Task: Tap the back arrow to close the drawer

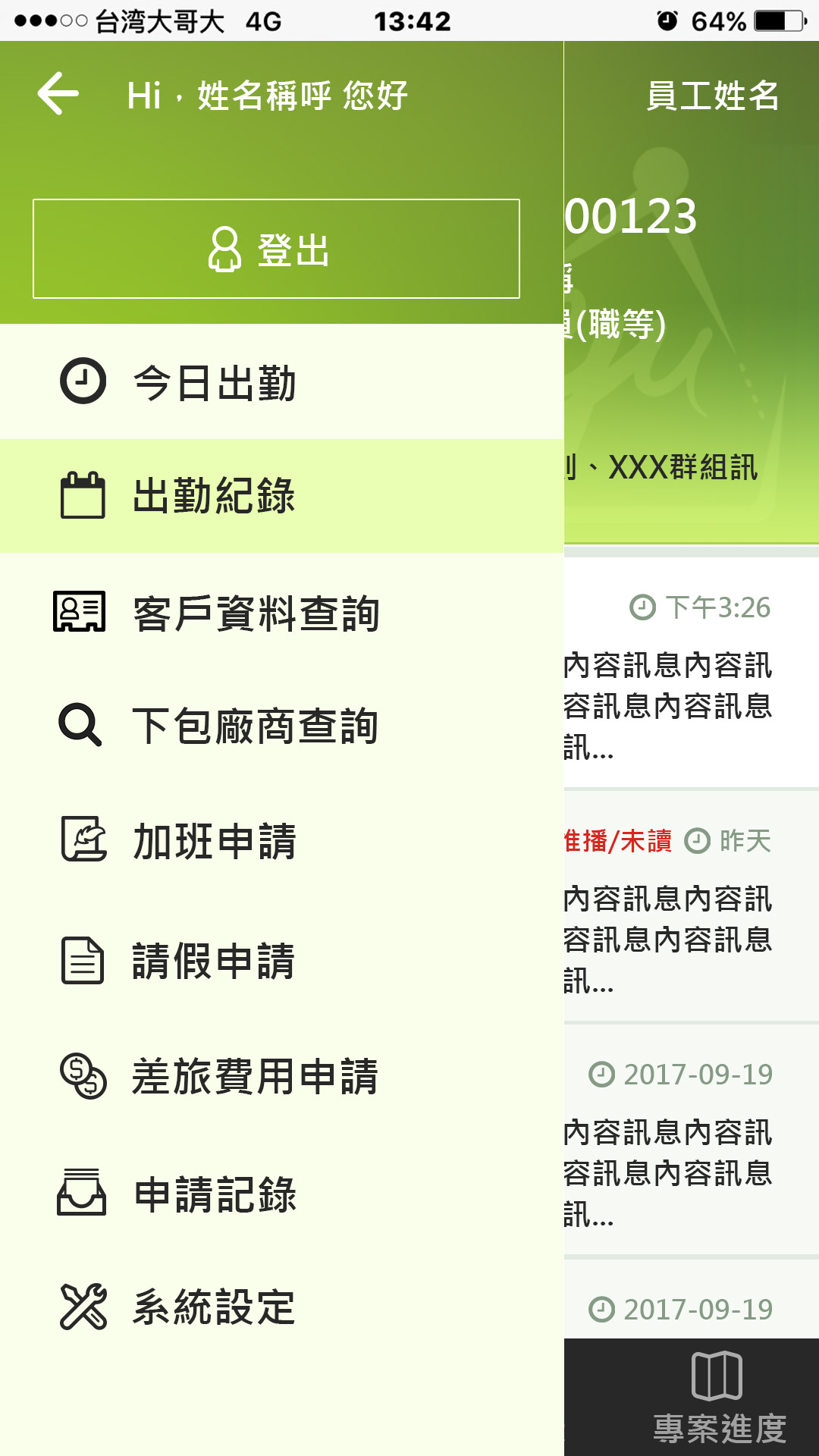Action: (58, 94)
